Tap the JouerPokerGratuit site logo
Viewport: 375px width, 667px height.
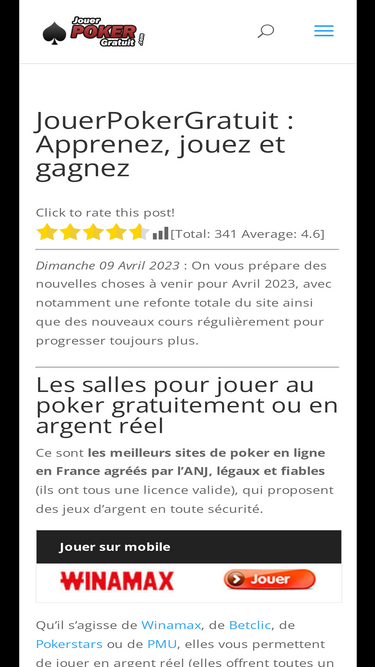[94, 31]
